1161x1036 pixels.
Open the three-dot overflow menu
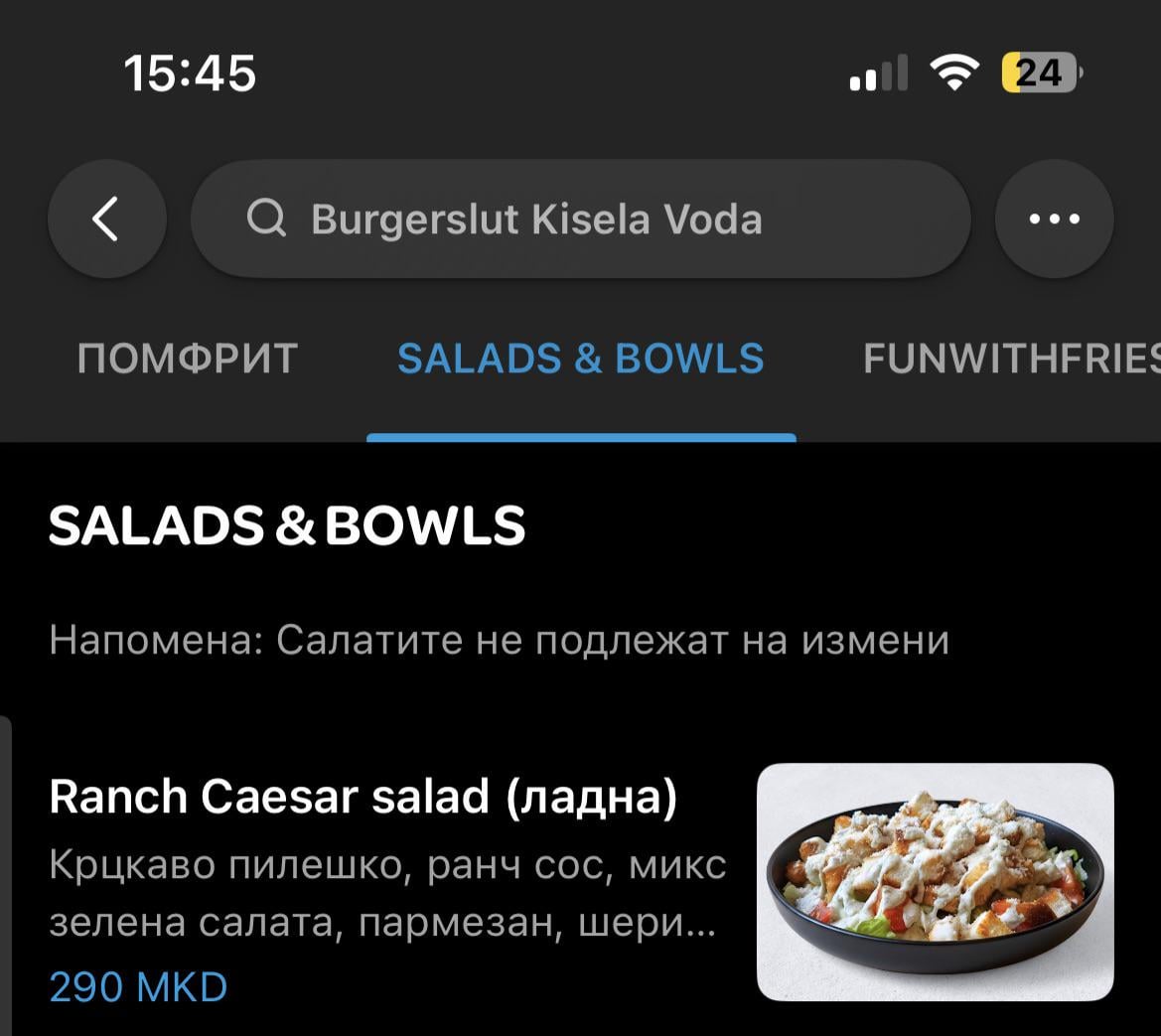click(x=1054, y=219)
